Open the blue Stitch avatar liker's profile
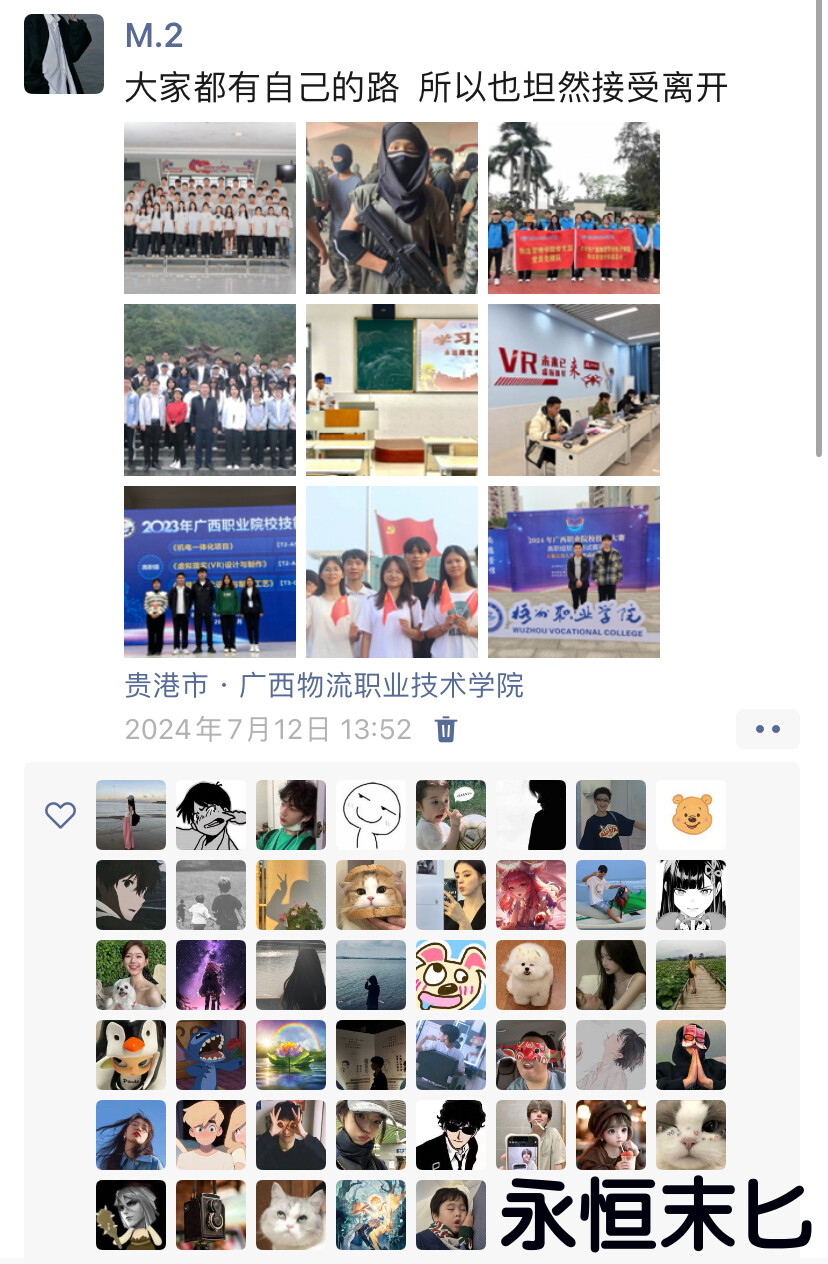 point(211,1055)
